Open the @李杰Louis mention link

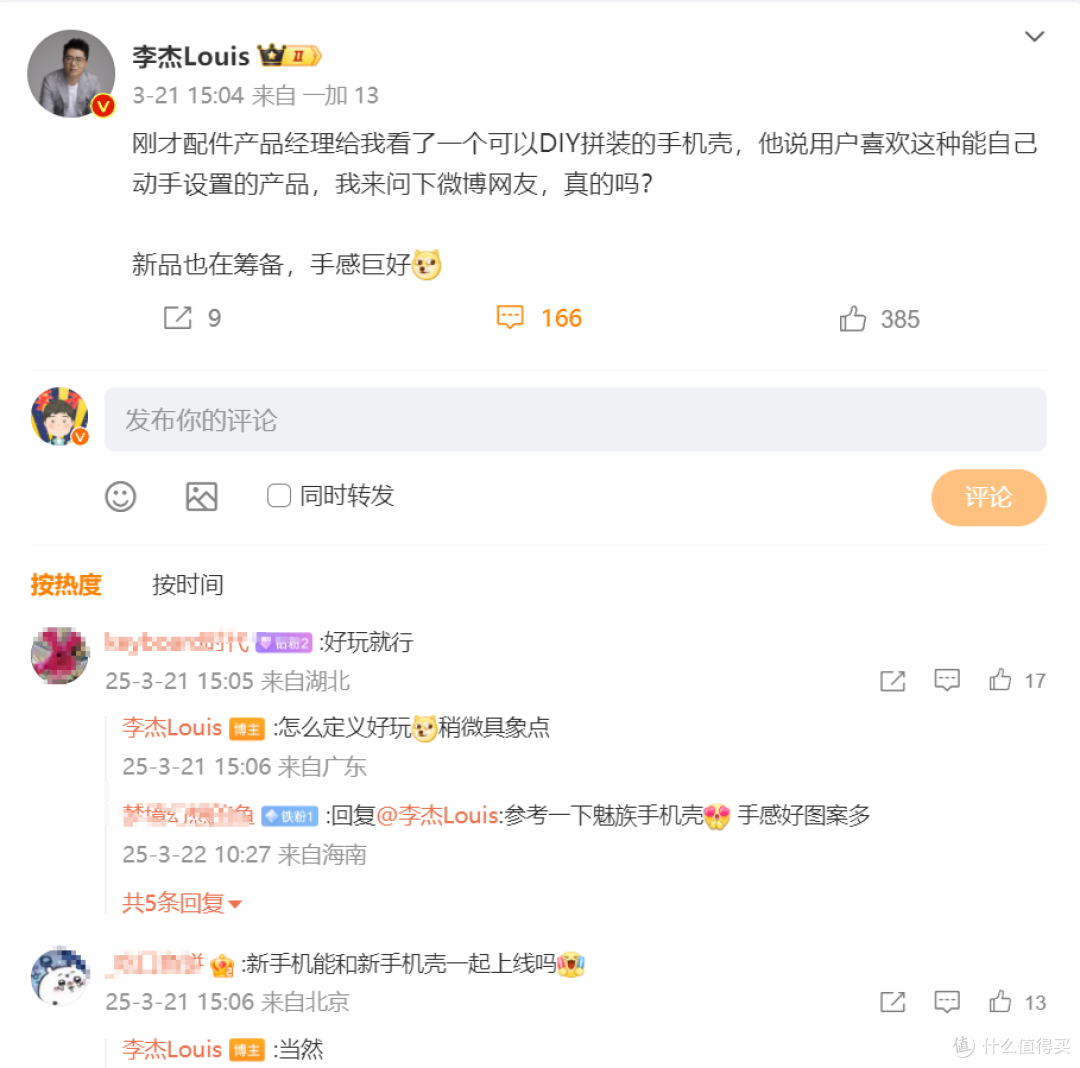click(437, 816)
